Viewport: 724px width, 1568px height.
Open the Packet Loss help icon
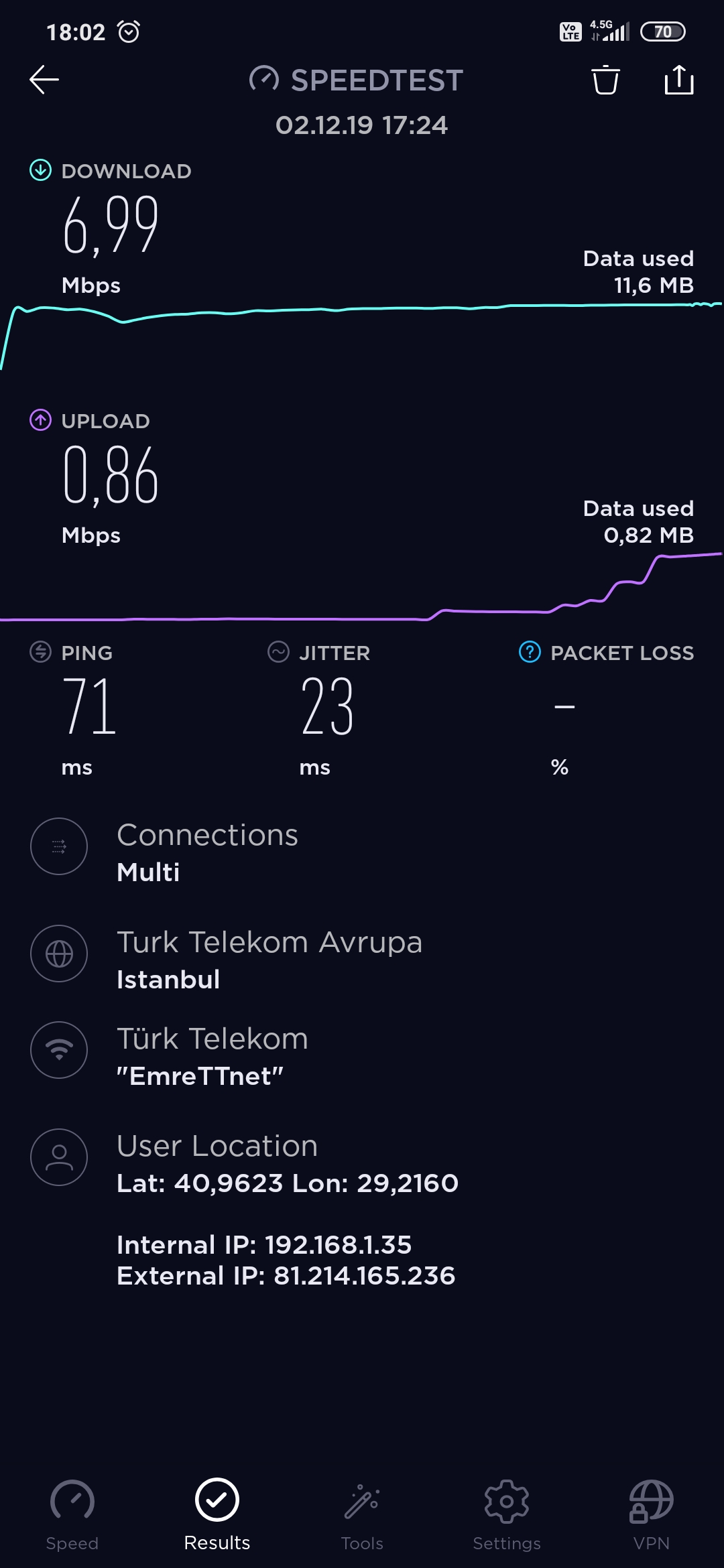530,652
